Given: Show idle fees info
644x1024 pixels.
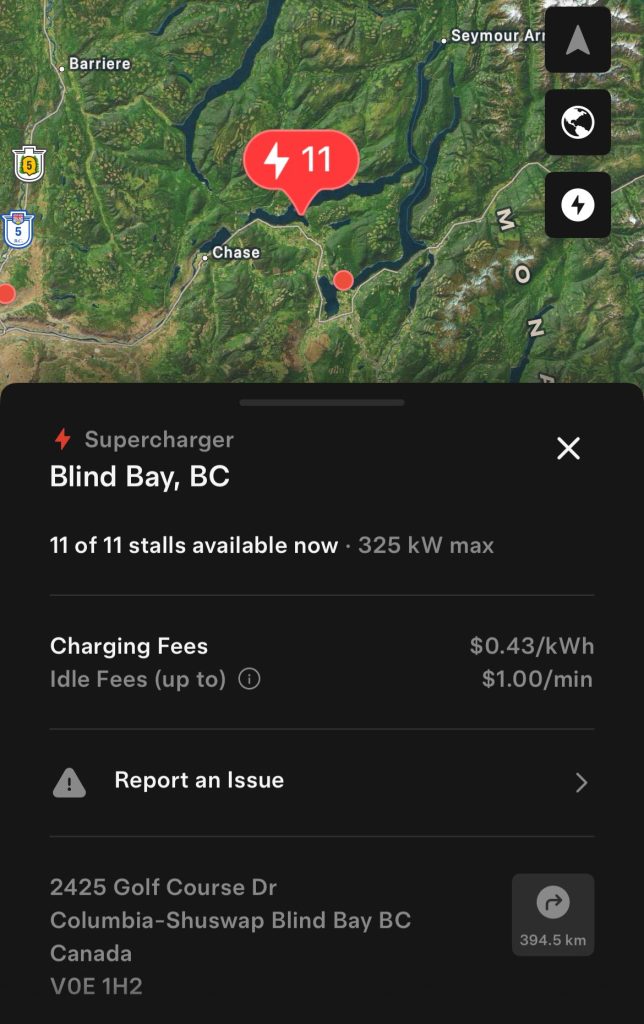Looking at the screenshot, I should point(250,680).
